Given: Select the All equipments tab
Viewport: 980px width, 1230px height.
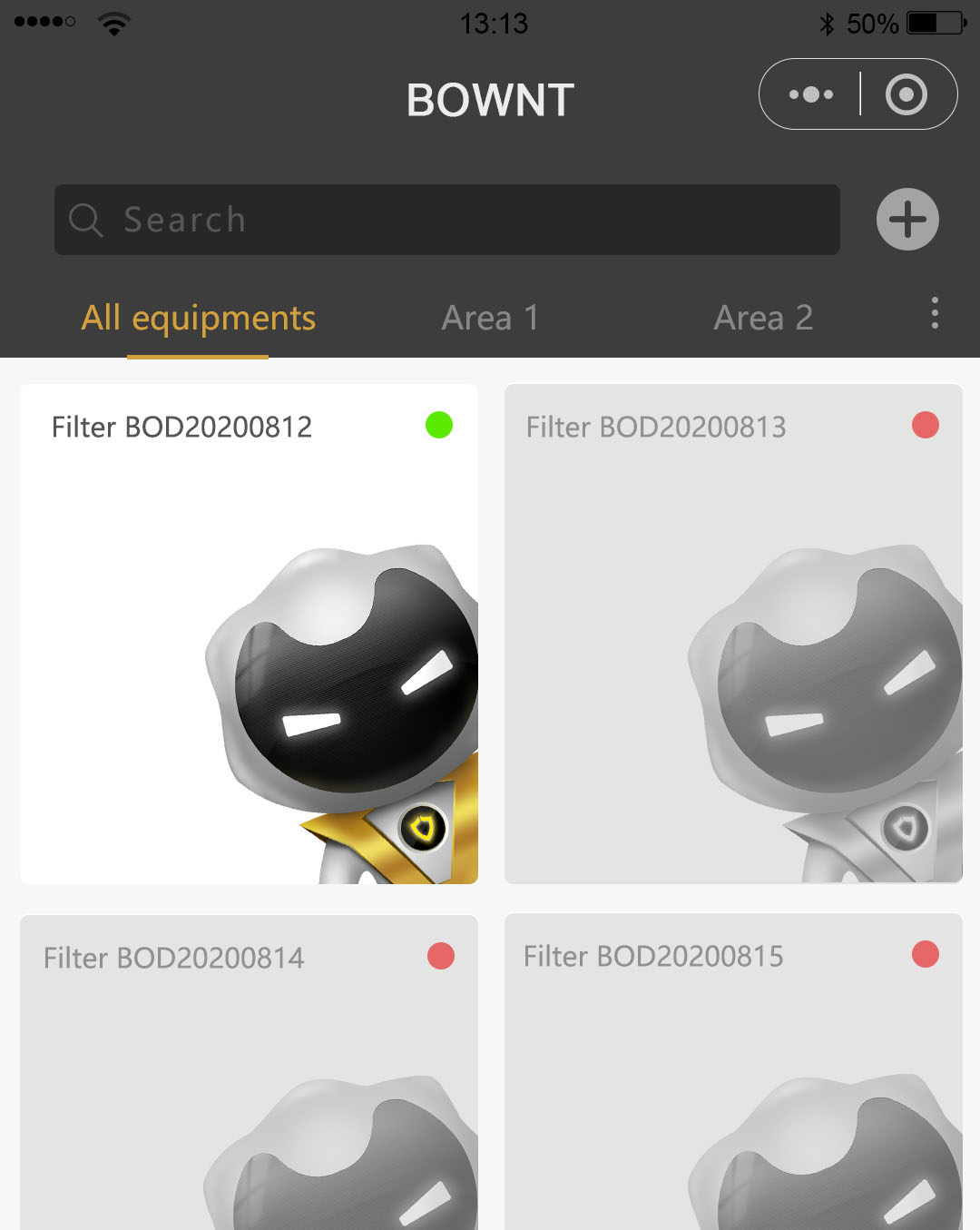Looking at the screenshot, I should click(x=198, y=319).
